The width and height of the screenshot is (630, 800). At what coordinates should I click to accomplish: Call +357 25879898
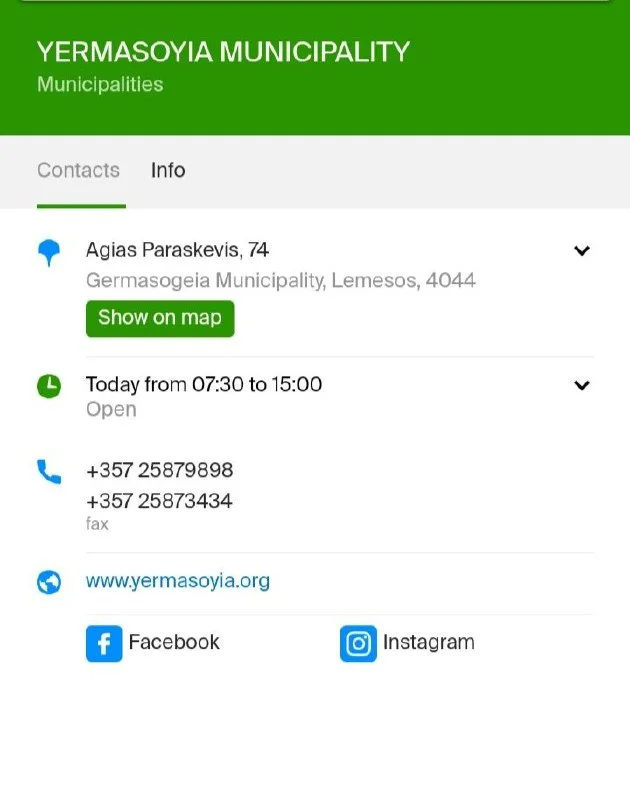[159, 470]
